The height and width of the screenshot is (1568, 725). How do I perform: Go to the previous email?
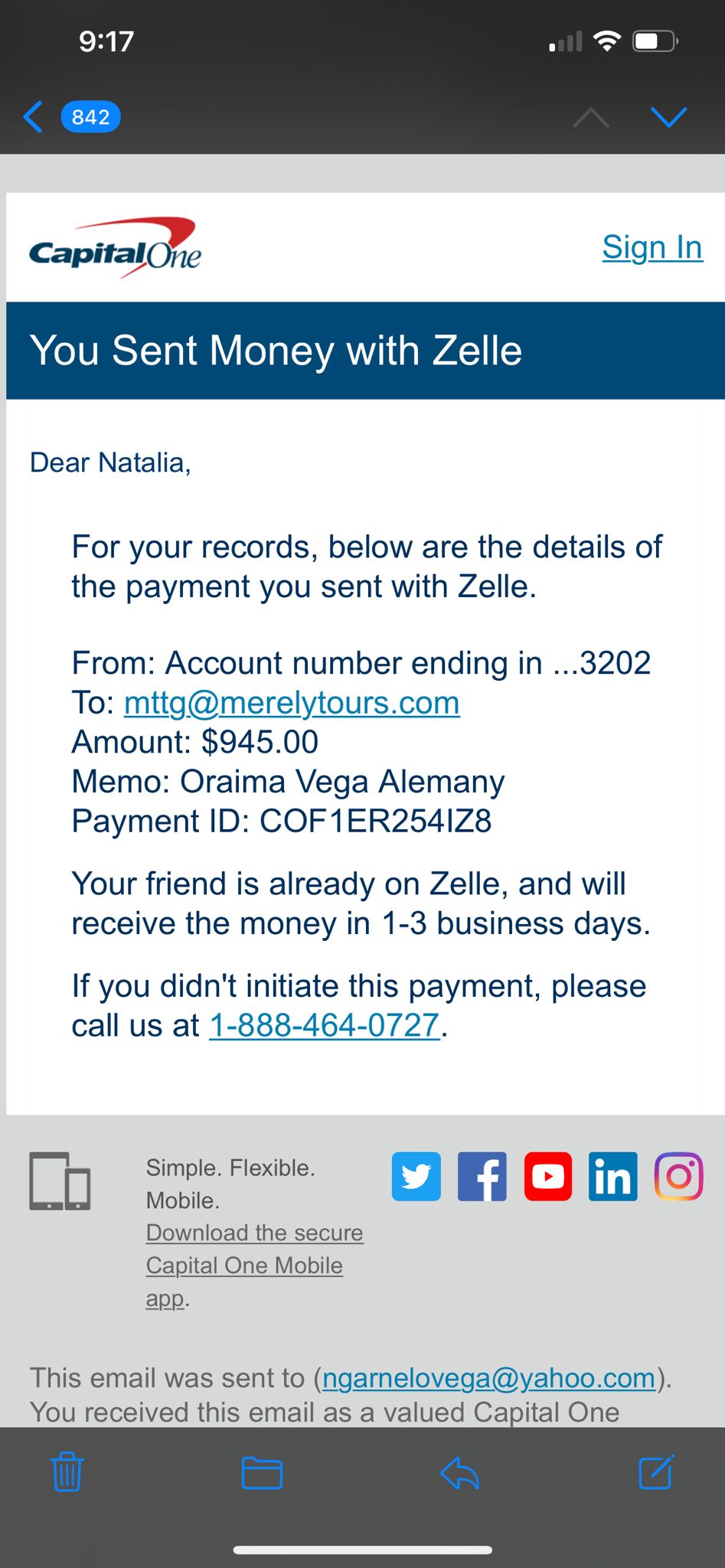591,117
